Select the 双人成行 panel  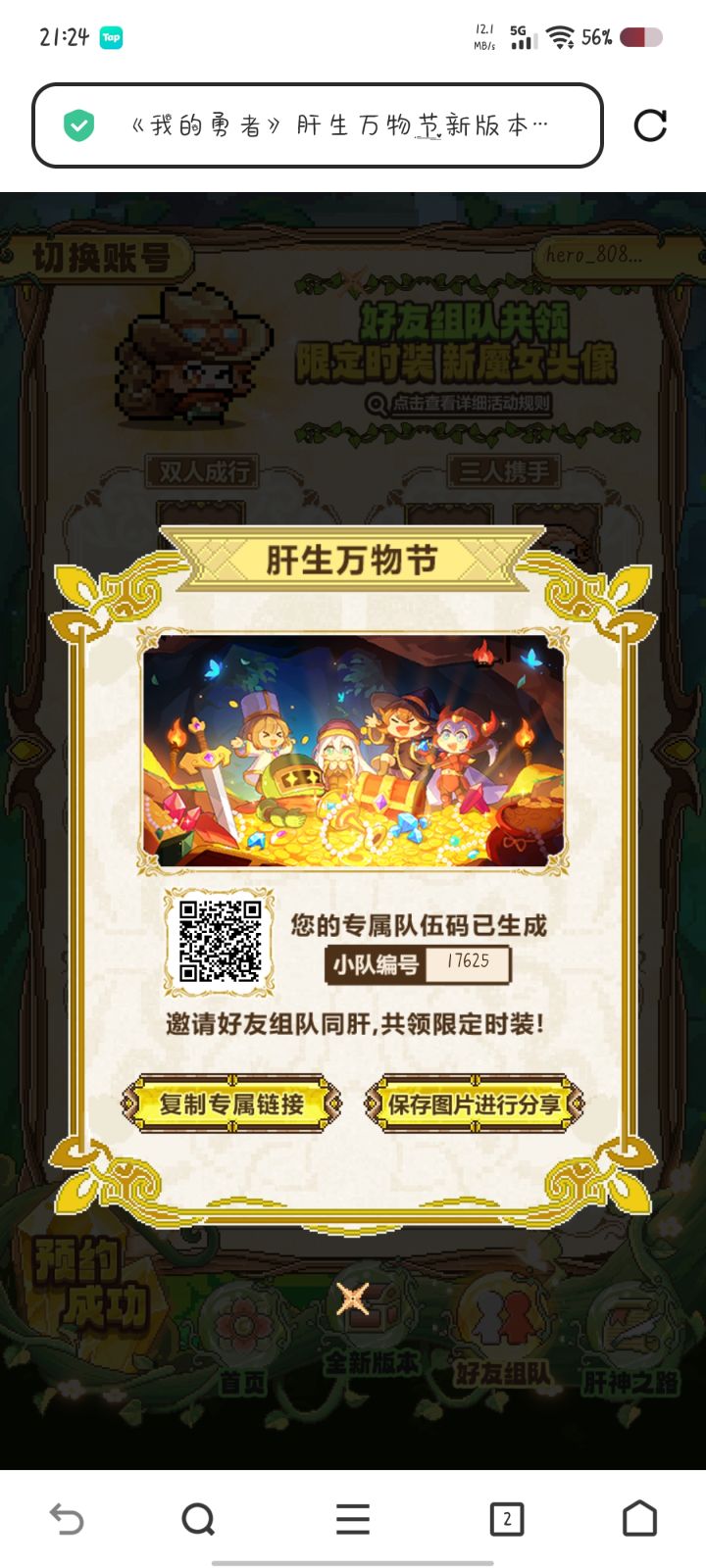(x=201, y=470)
